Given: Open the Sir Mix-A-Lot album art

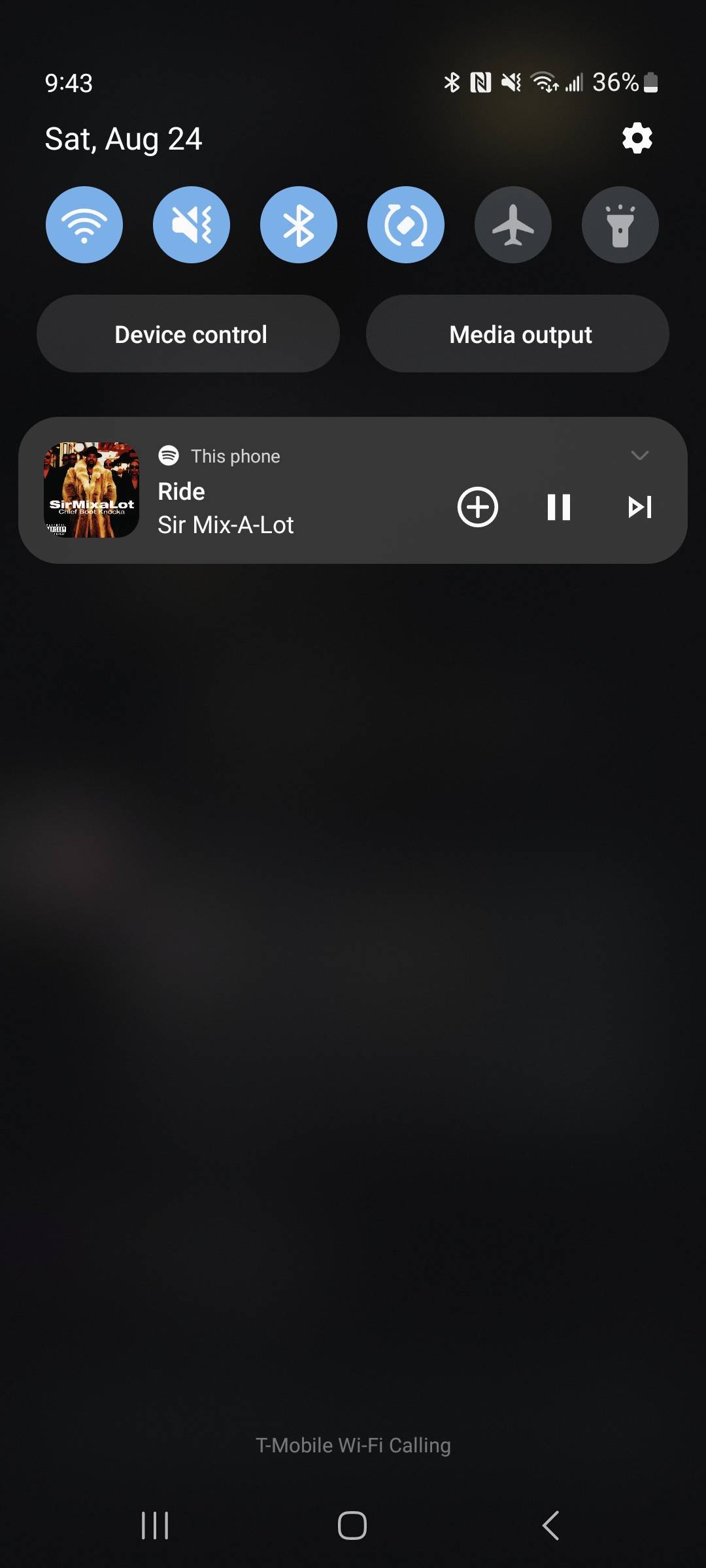Looking at the screenshot, I should pos(92,490).
